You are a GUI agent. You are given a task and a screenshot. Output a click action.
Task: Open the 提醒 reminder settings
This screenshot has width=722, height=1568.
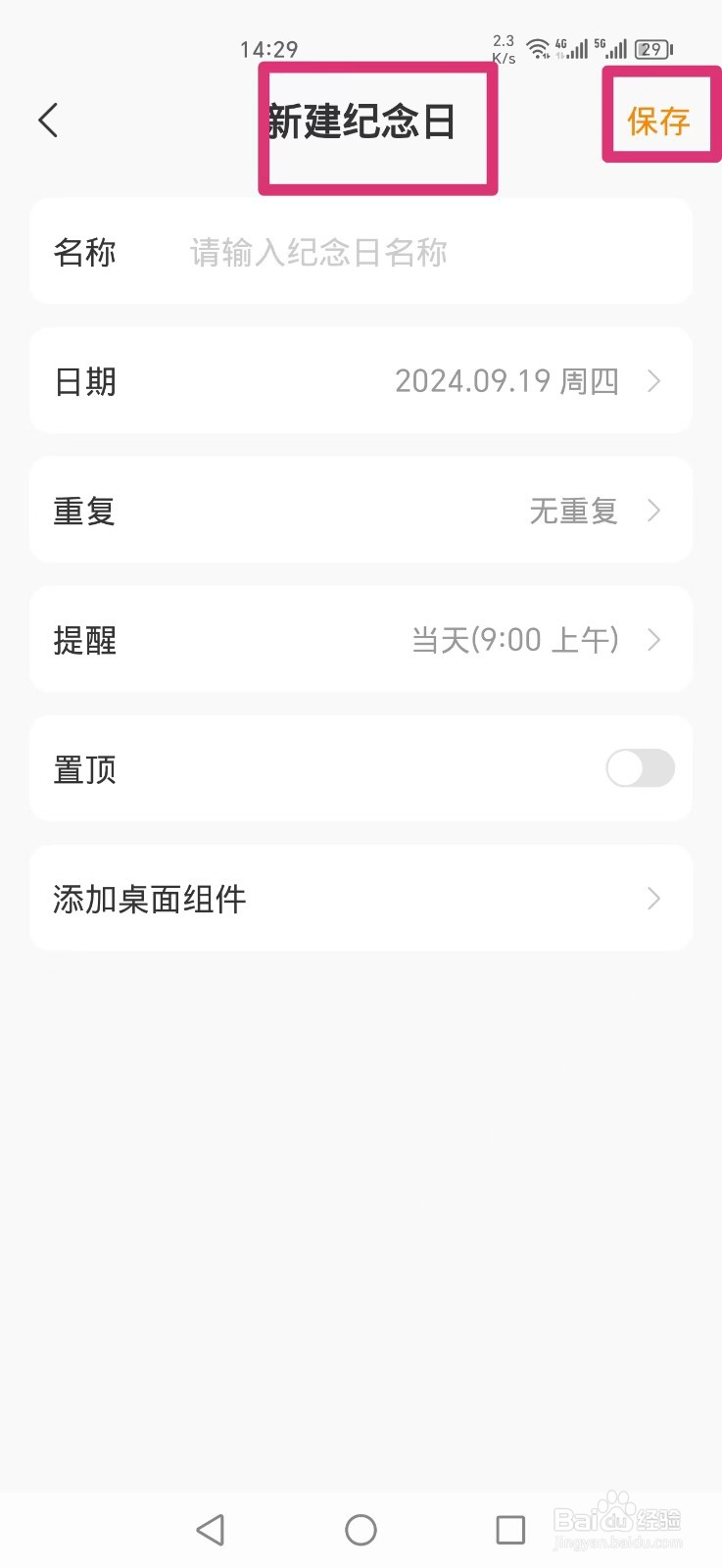[361, 639]
